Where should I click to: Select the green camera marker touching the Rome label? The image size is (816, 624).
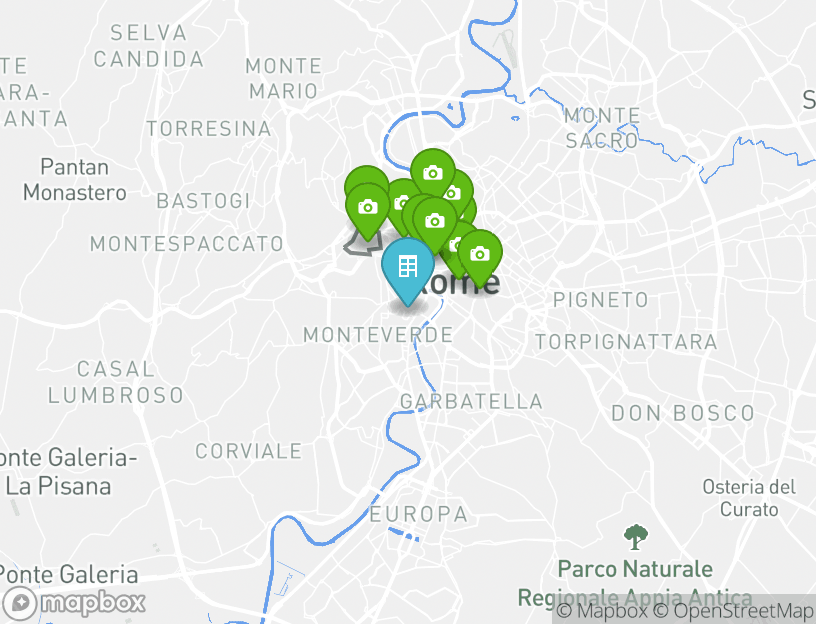coord(479,254)
